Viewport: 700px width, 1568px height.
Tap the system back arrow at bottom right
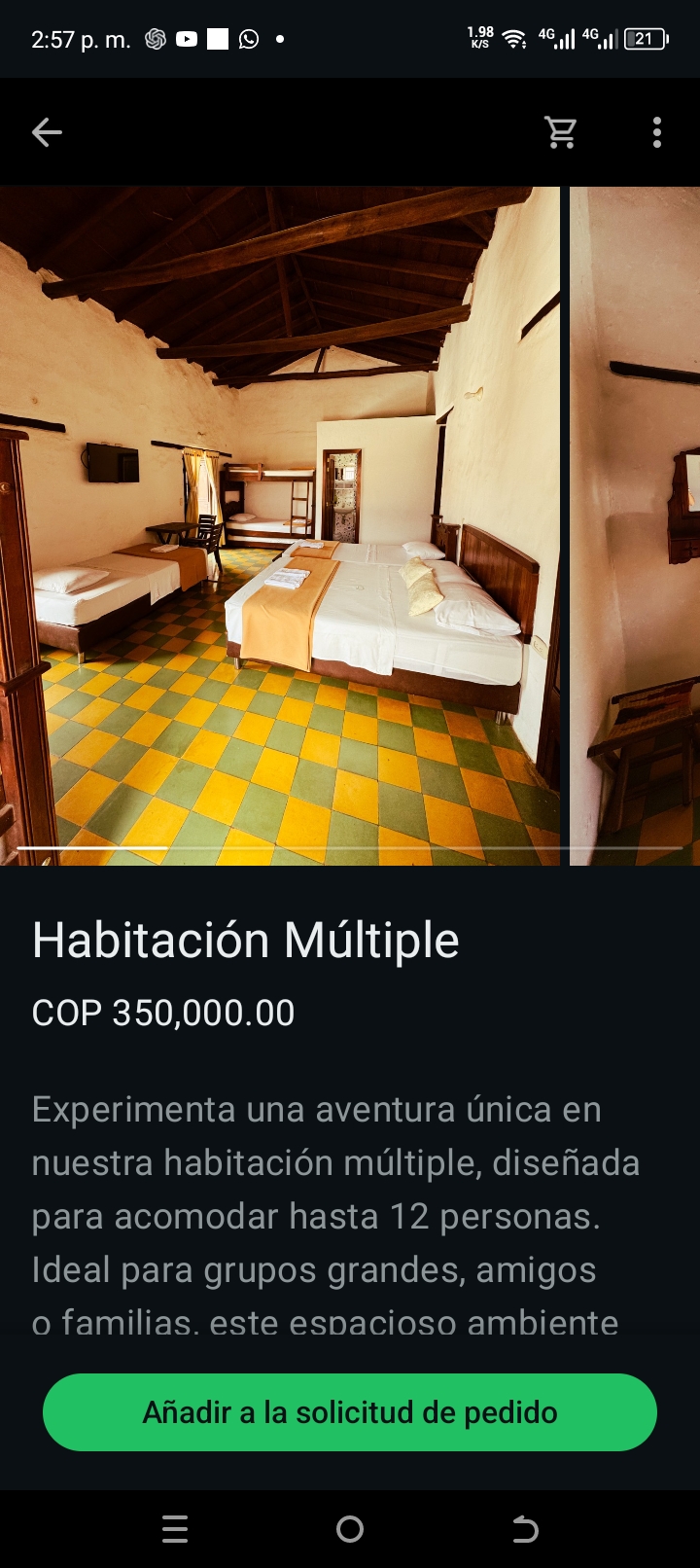[525, 1529]
